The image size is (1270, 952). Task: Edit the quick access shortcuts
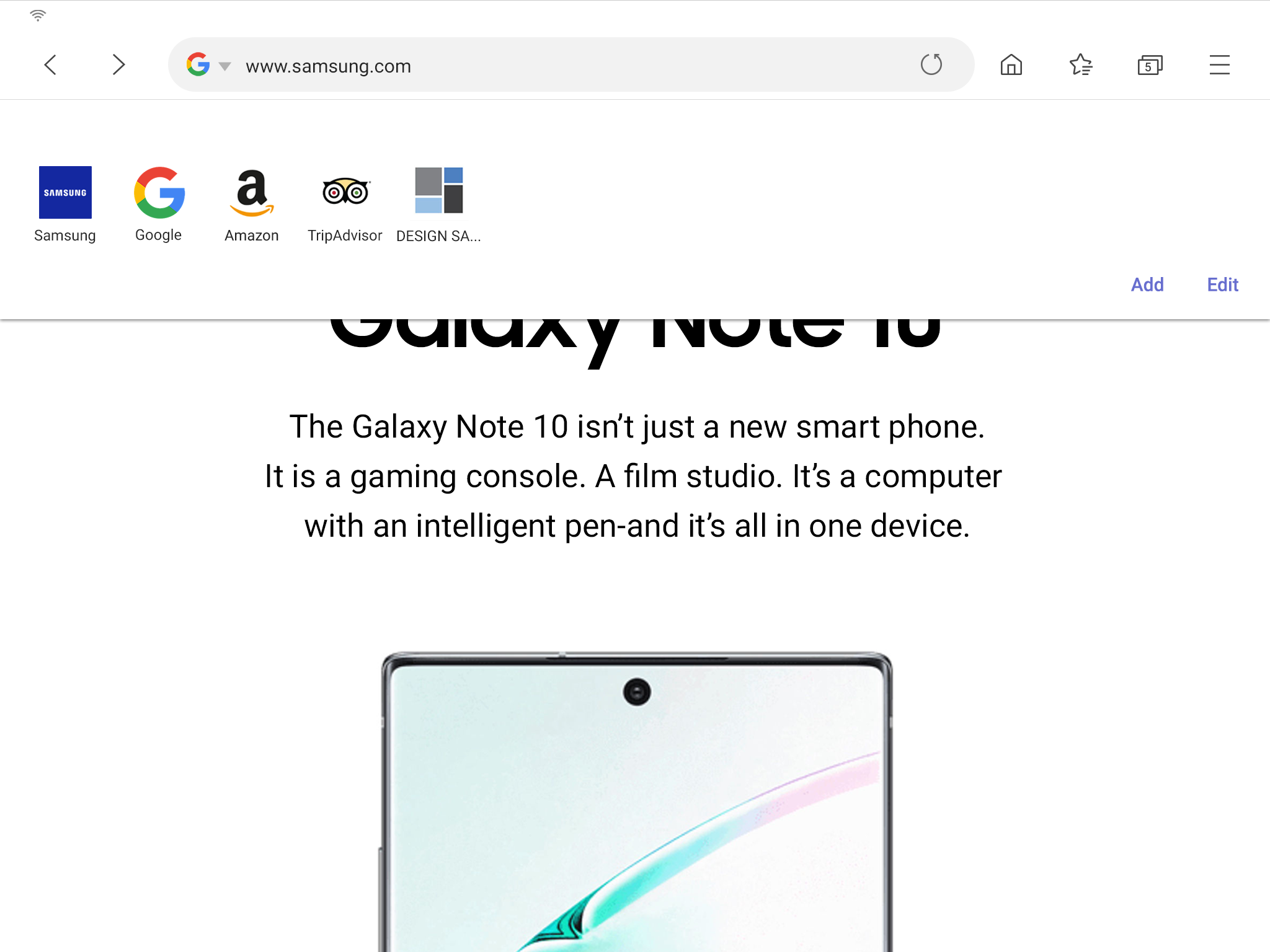1222,284
